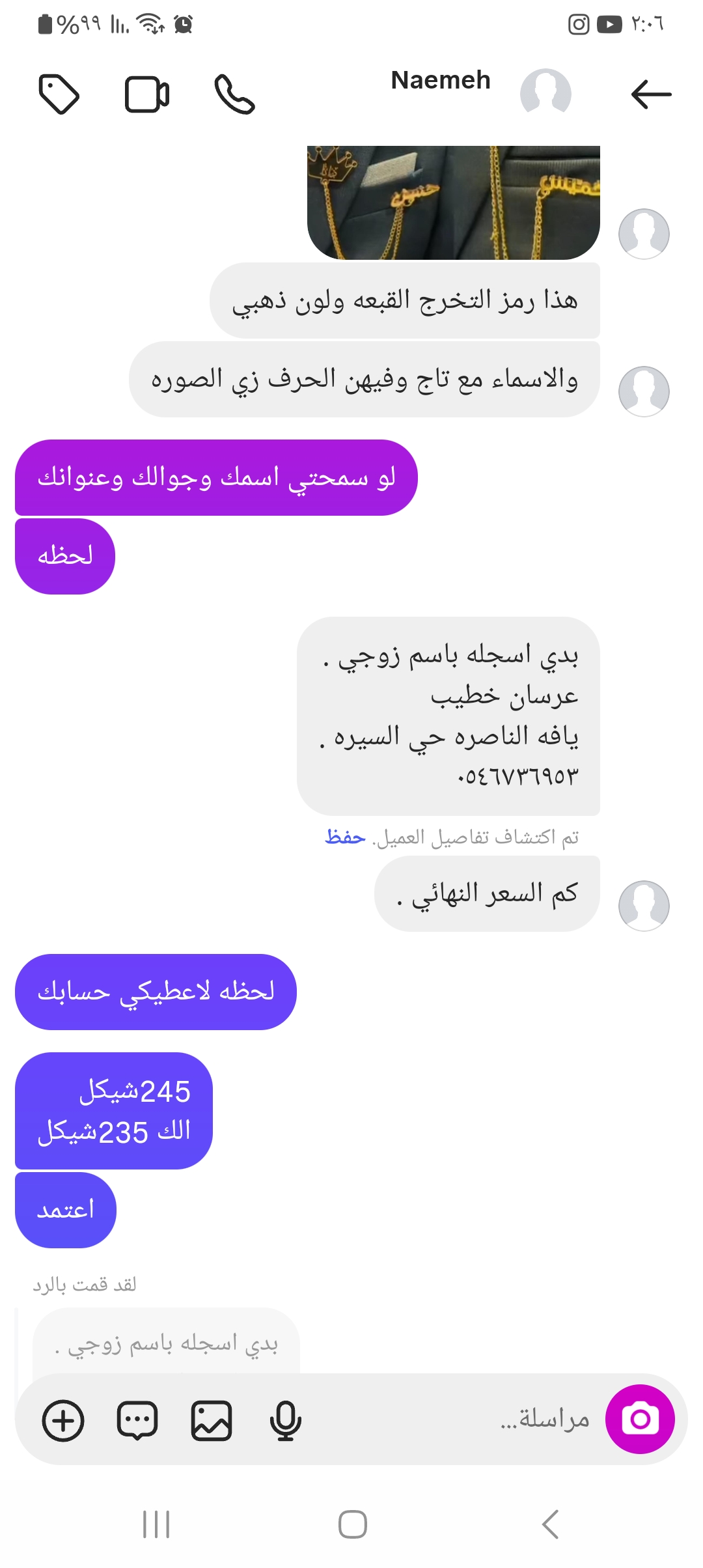The width and height of the screenshot is (703, 1568).
Task: Open the camera from message bar
Action: click(639, 1419)
